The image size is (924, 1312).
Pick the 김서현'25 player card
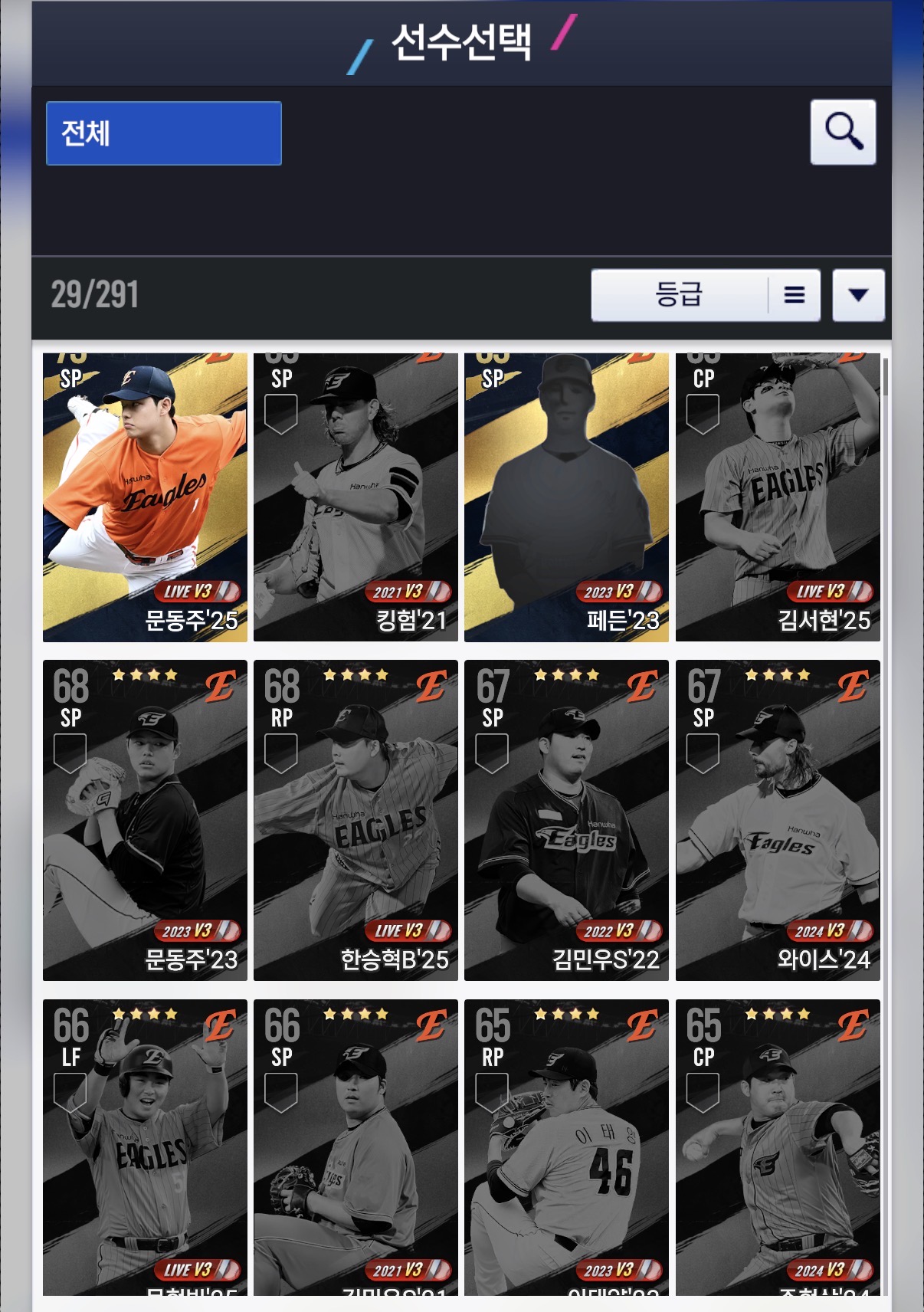pos(778,497)
